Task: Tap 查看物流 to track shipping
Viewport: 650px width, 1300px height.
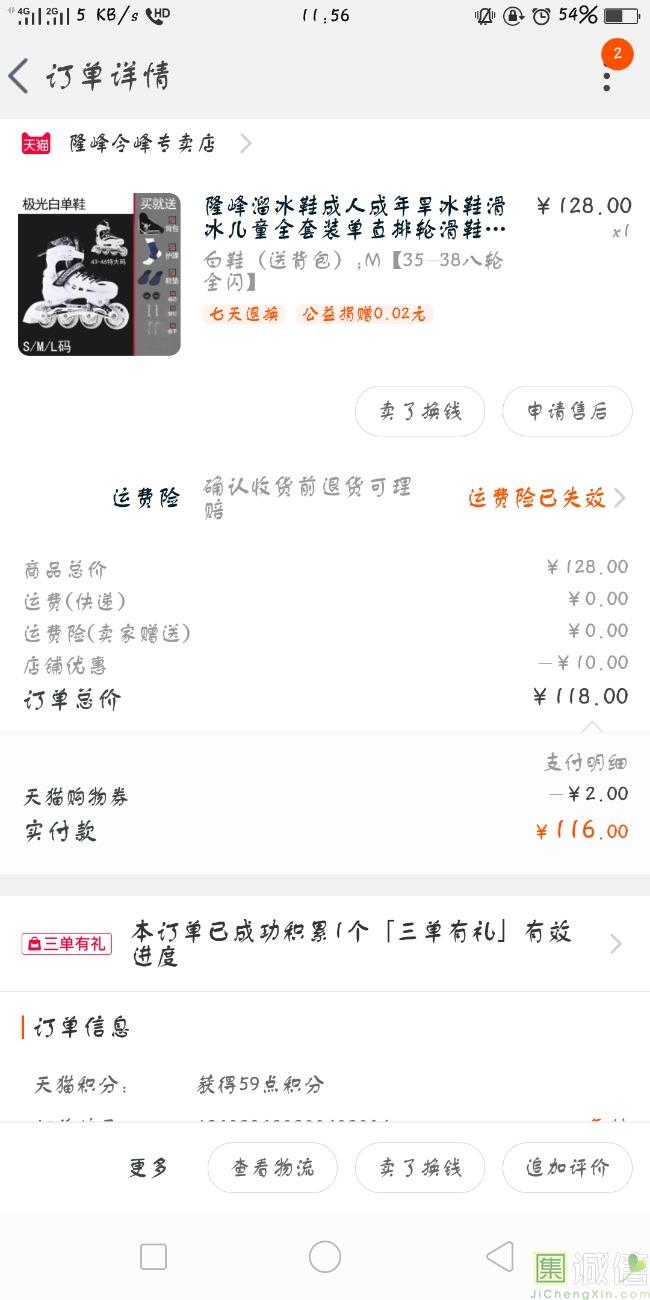Action: pyautogui.click(x=273, y=1168)
